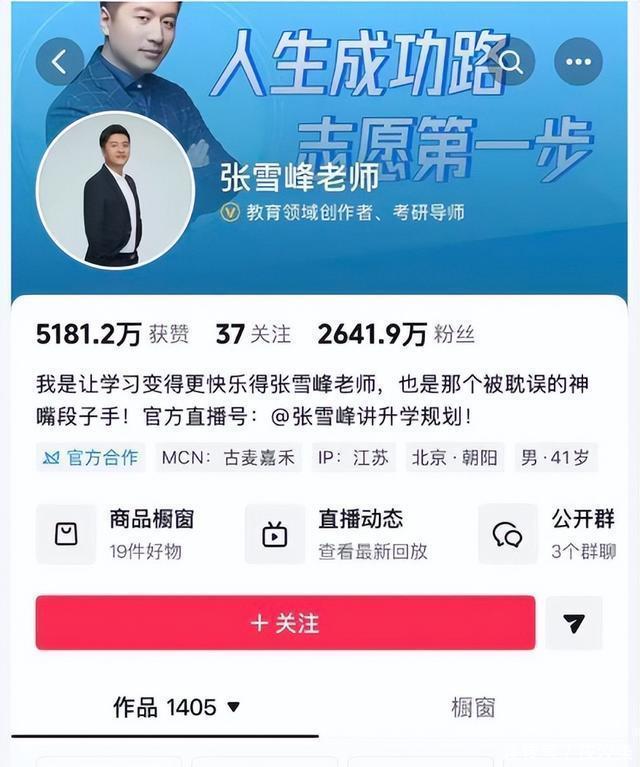Select the 作品 1405 tab
640x767 pixels.
tap(176, 707)
